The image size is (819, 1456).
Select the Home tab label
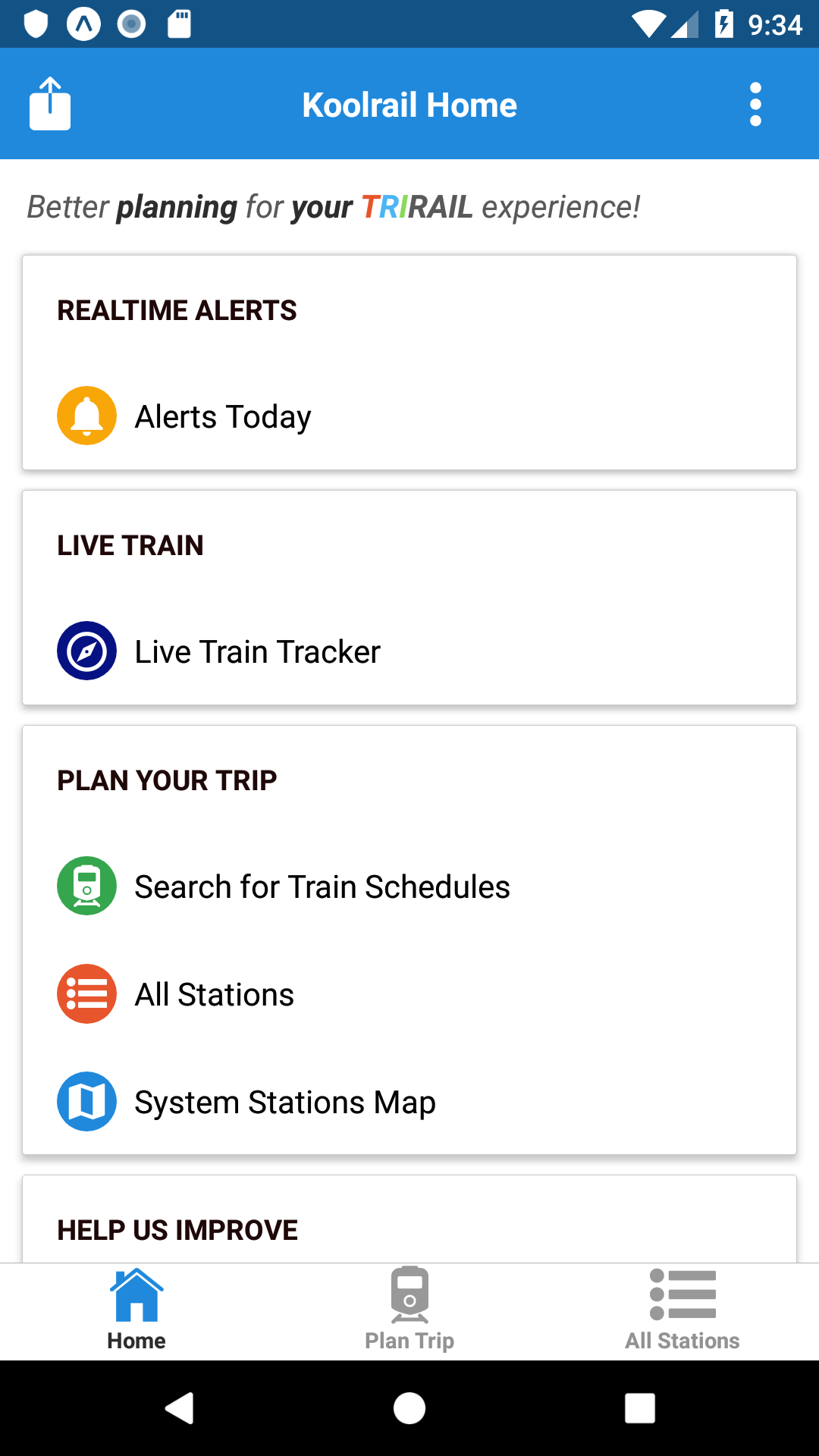(136, 1340)
